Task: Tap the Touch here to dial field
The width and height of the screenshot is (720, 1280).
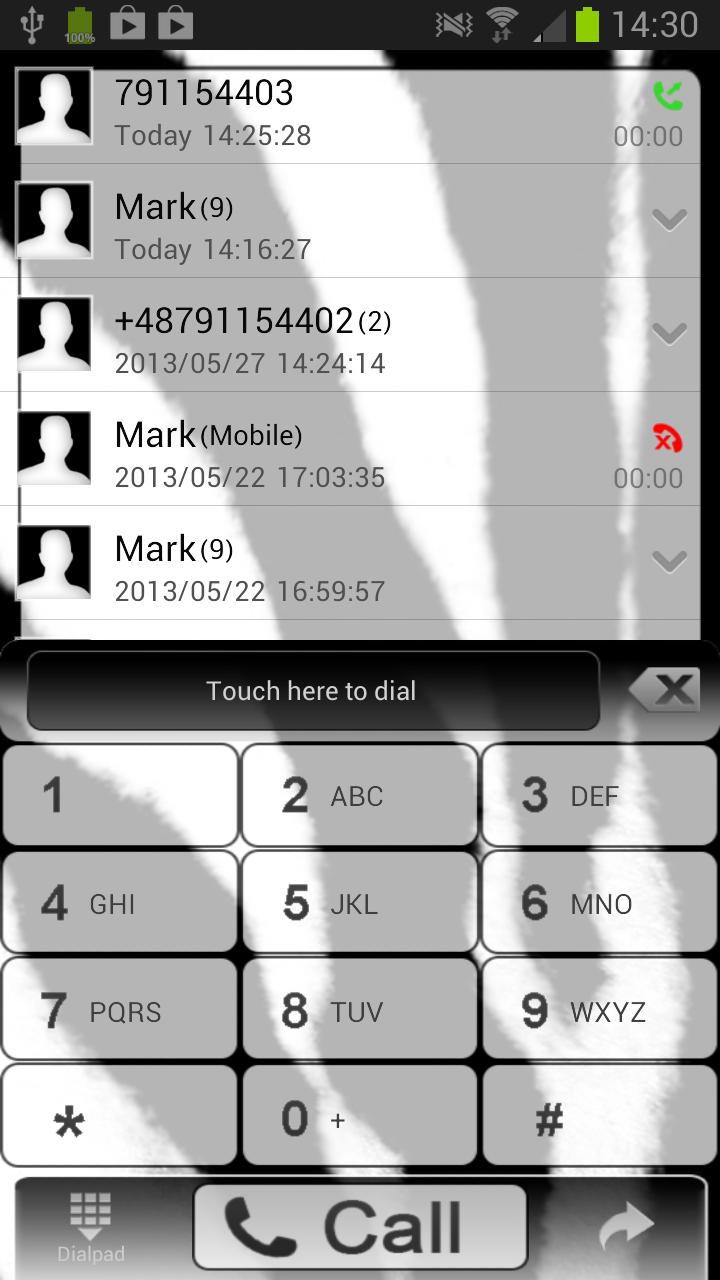Action: (x=312, y=690)
